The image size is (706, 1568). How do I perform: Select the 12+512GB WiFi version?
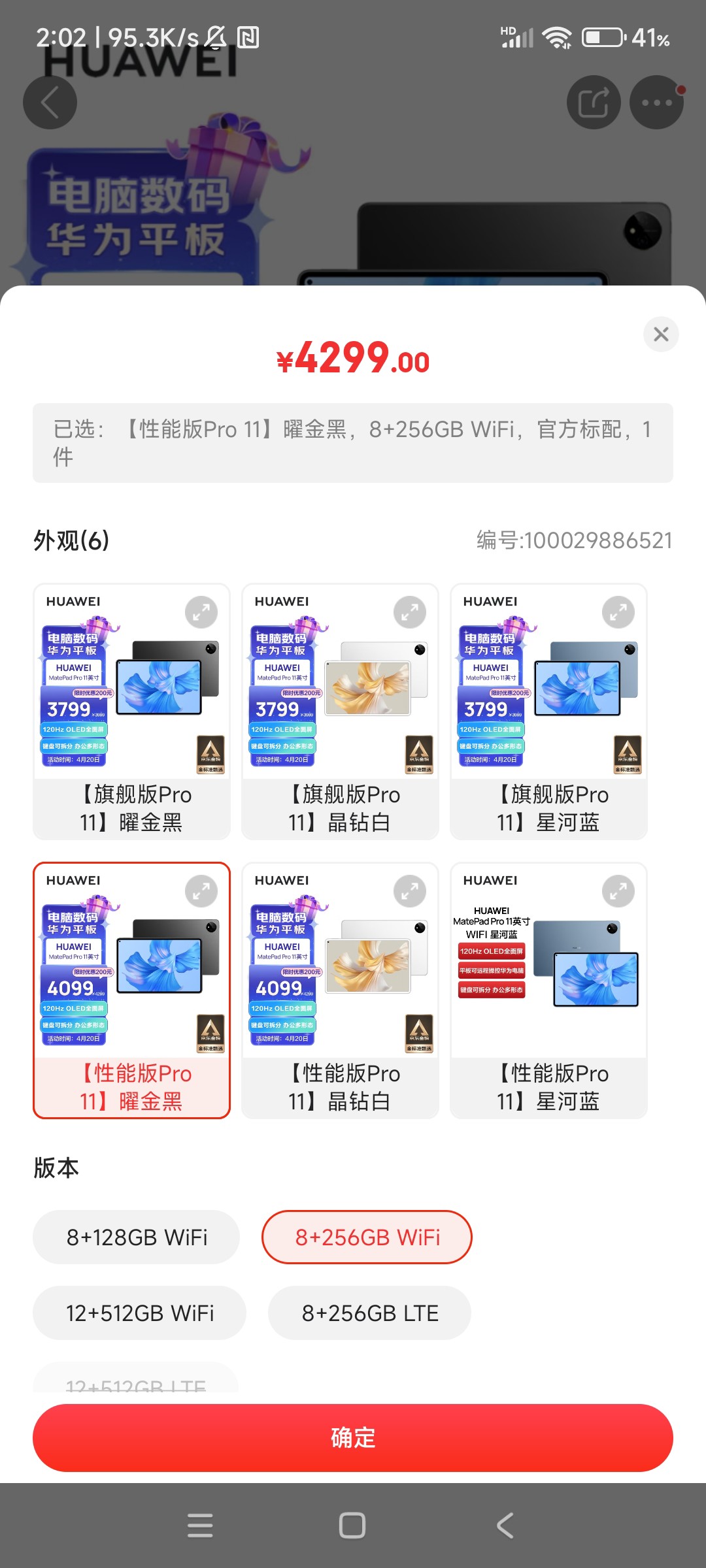[139, 1313]
